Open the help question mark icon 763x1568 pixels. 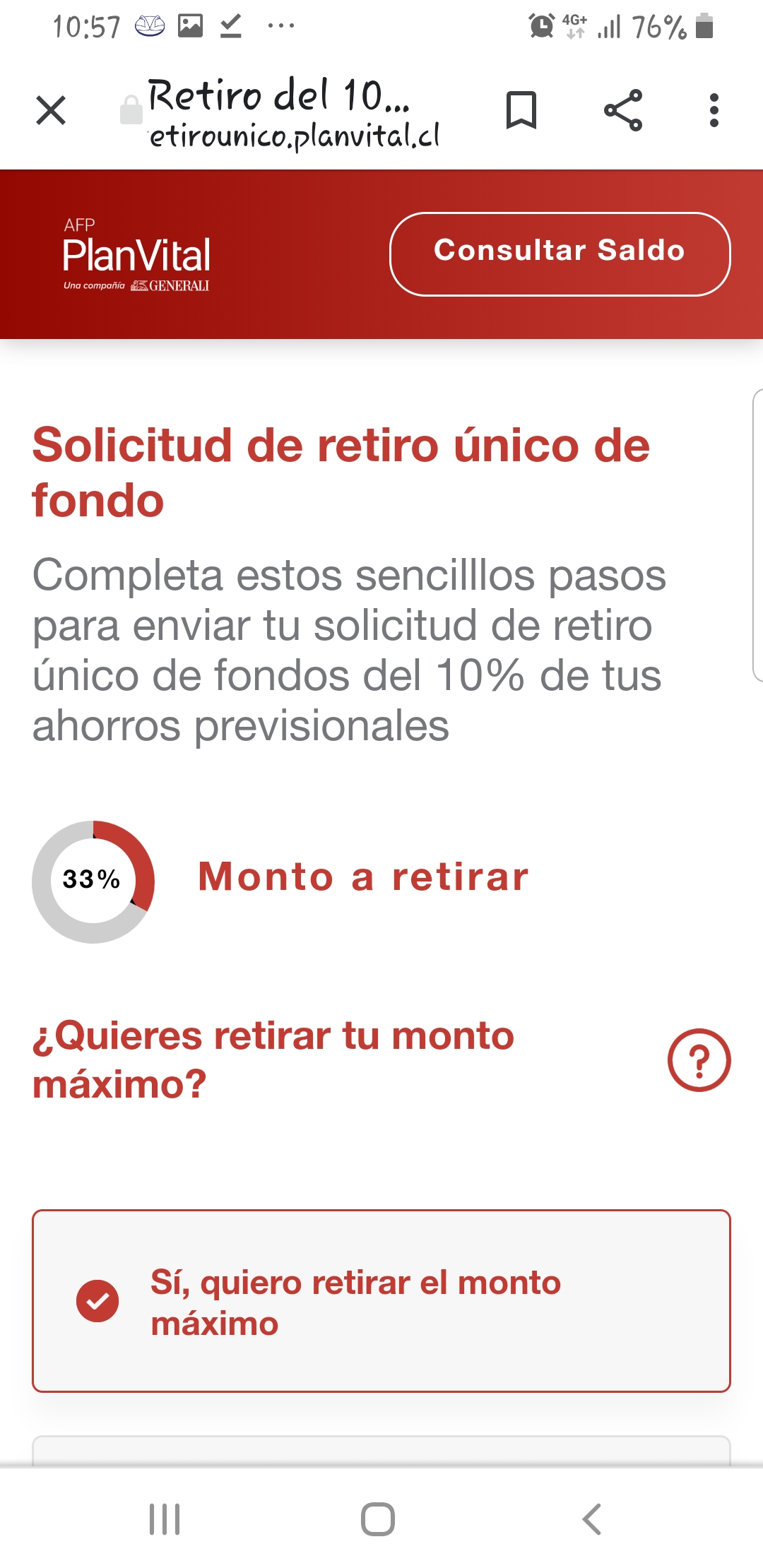tap(699, 1060)
